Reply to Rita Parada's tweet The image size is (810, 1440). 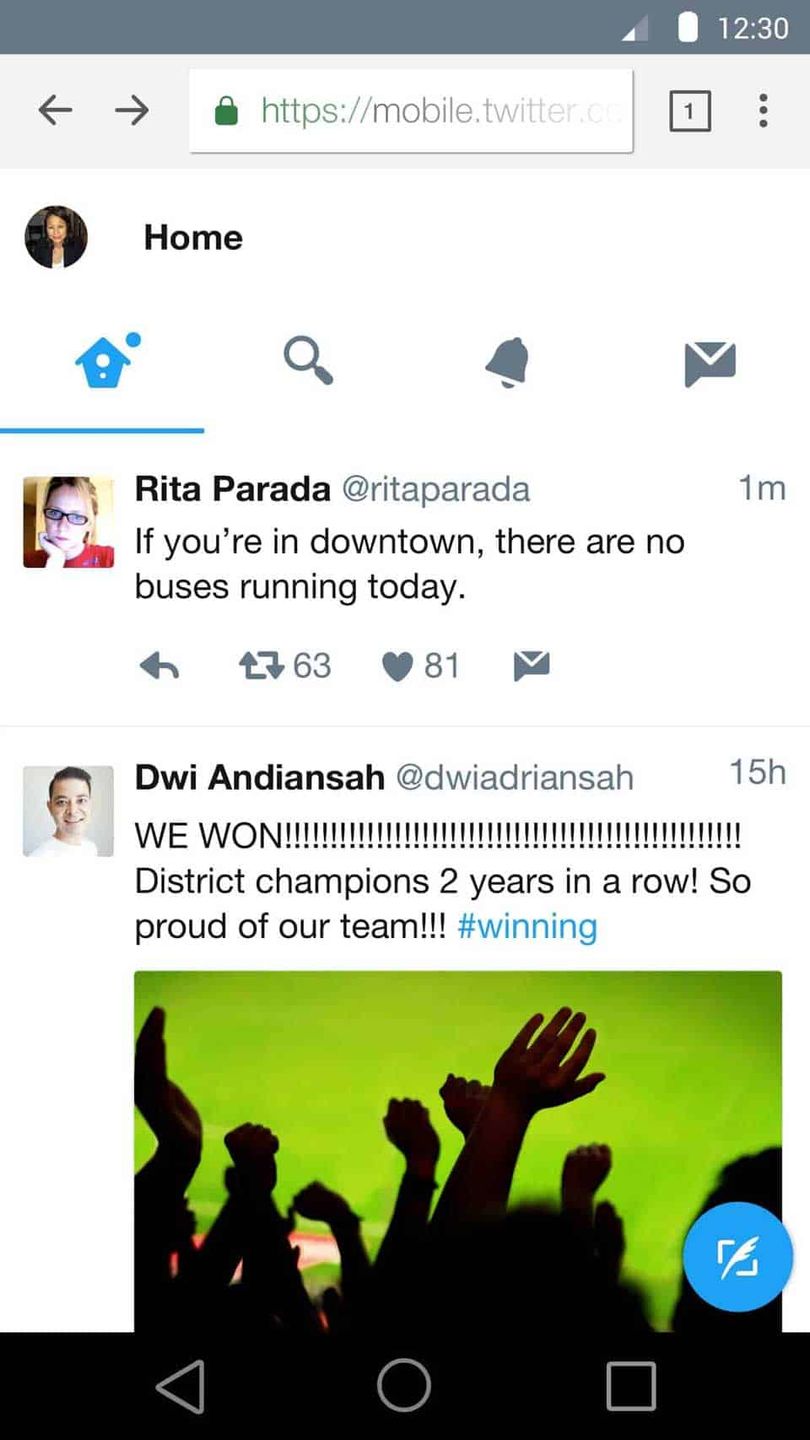point(160,666)
